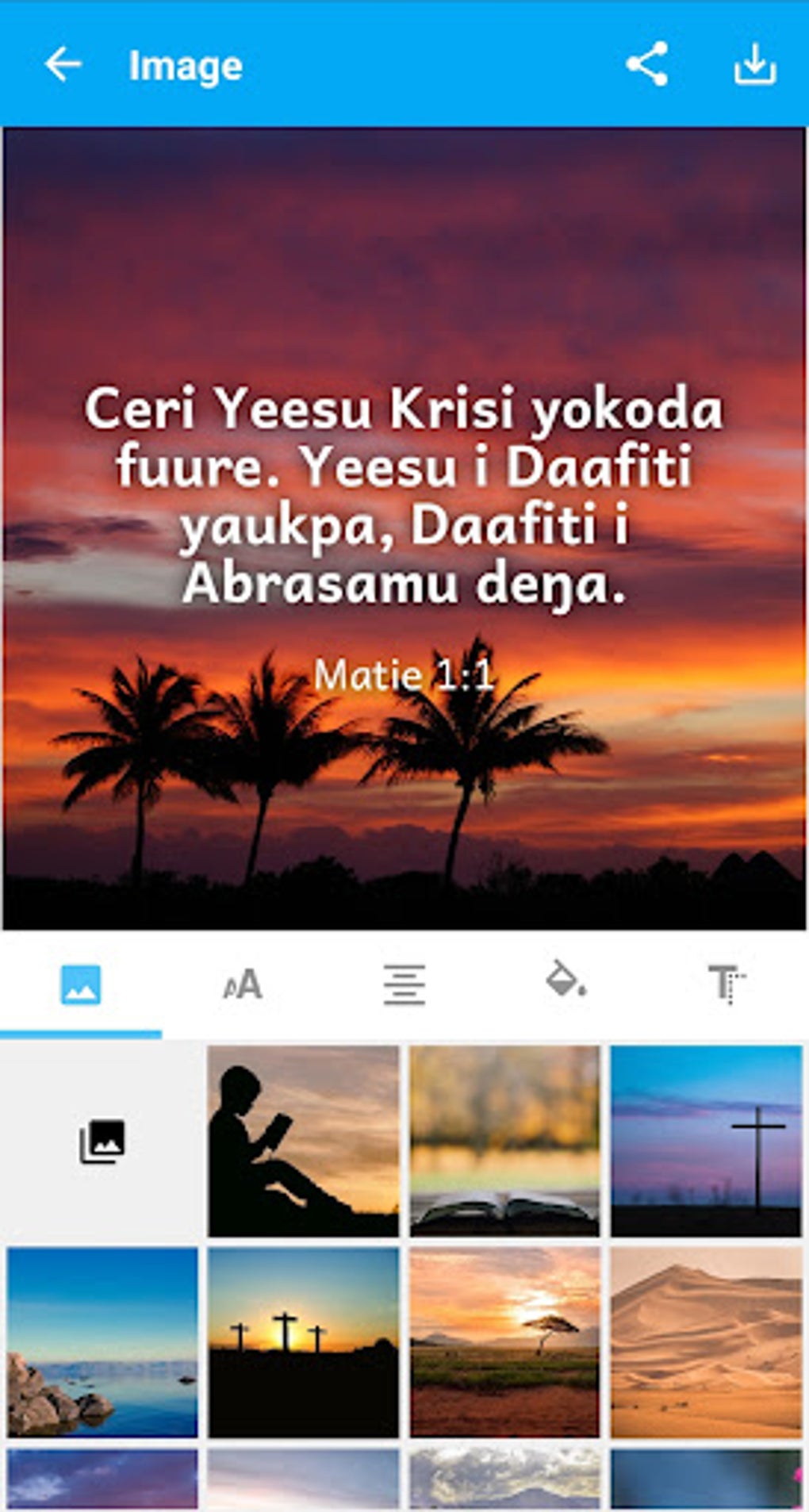Switch to the font size tab
The width and height of the screenshot is (809, 1512).
tap(243, 985)
